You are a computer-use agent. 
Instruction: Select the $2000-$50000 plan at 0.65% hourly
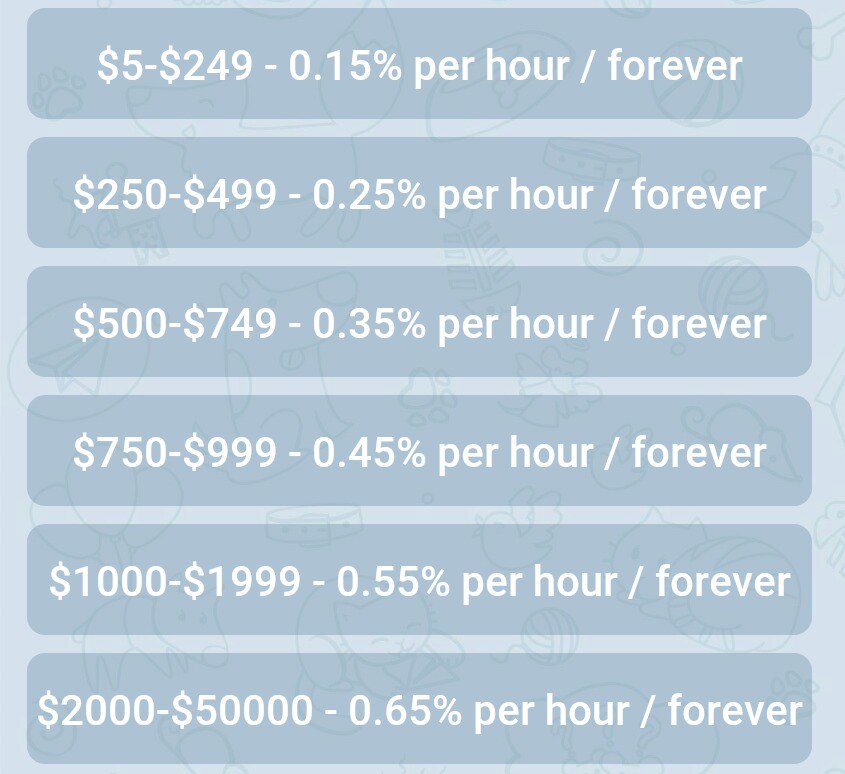[419, 709]
